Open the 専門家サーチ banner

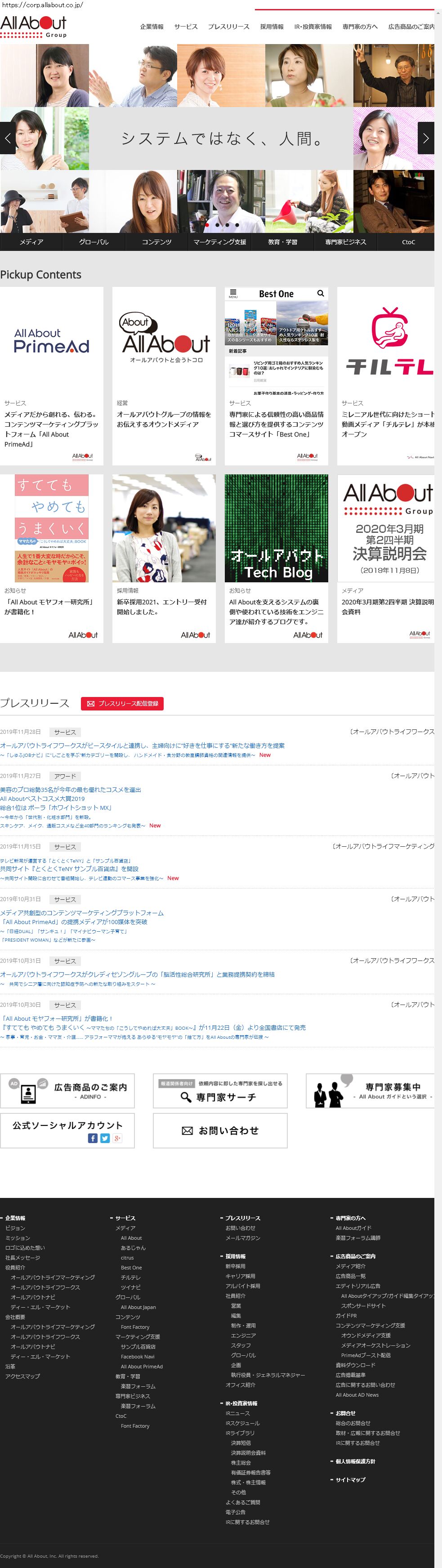tap(220, 1091)
